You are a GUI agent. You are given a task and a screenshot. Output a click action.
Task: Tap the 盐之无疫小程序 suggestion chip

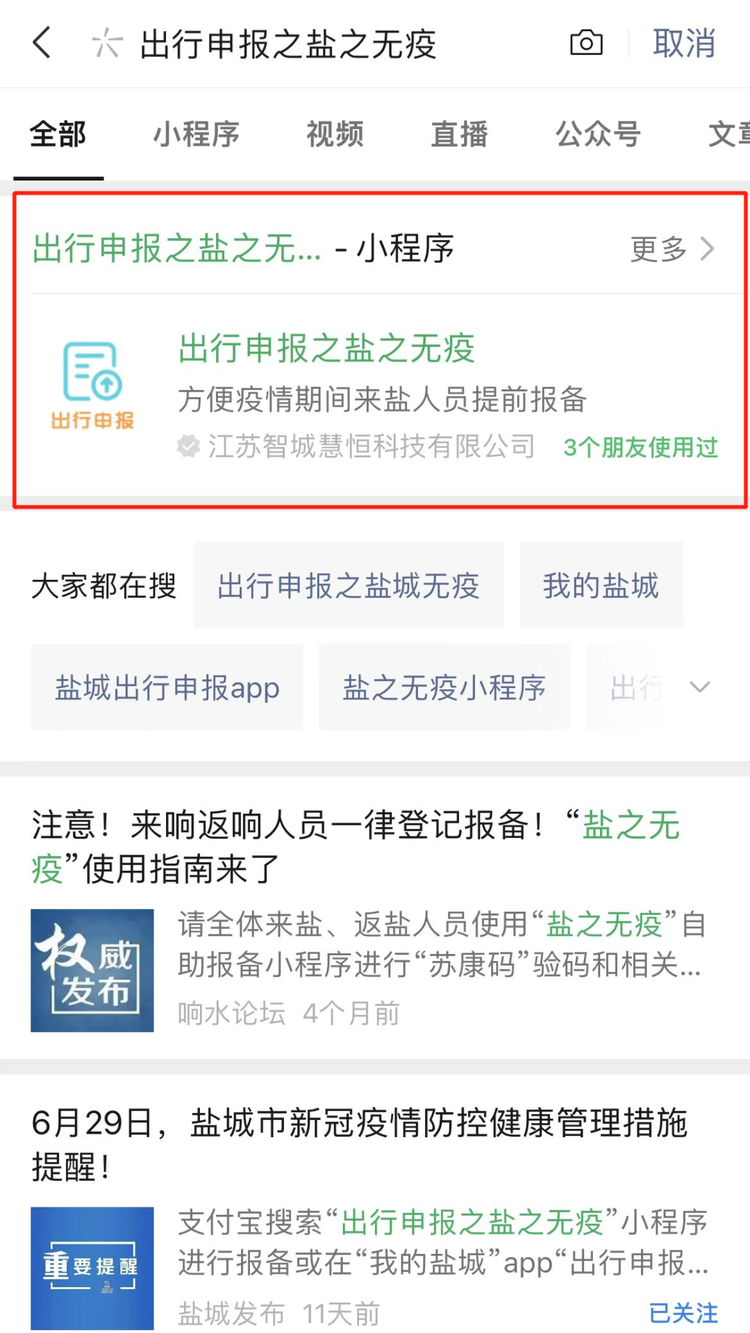pyautogui.click(x=444, y=688)
